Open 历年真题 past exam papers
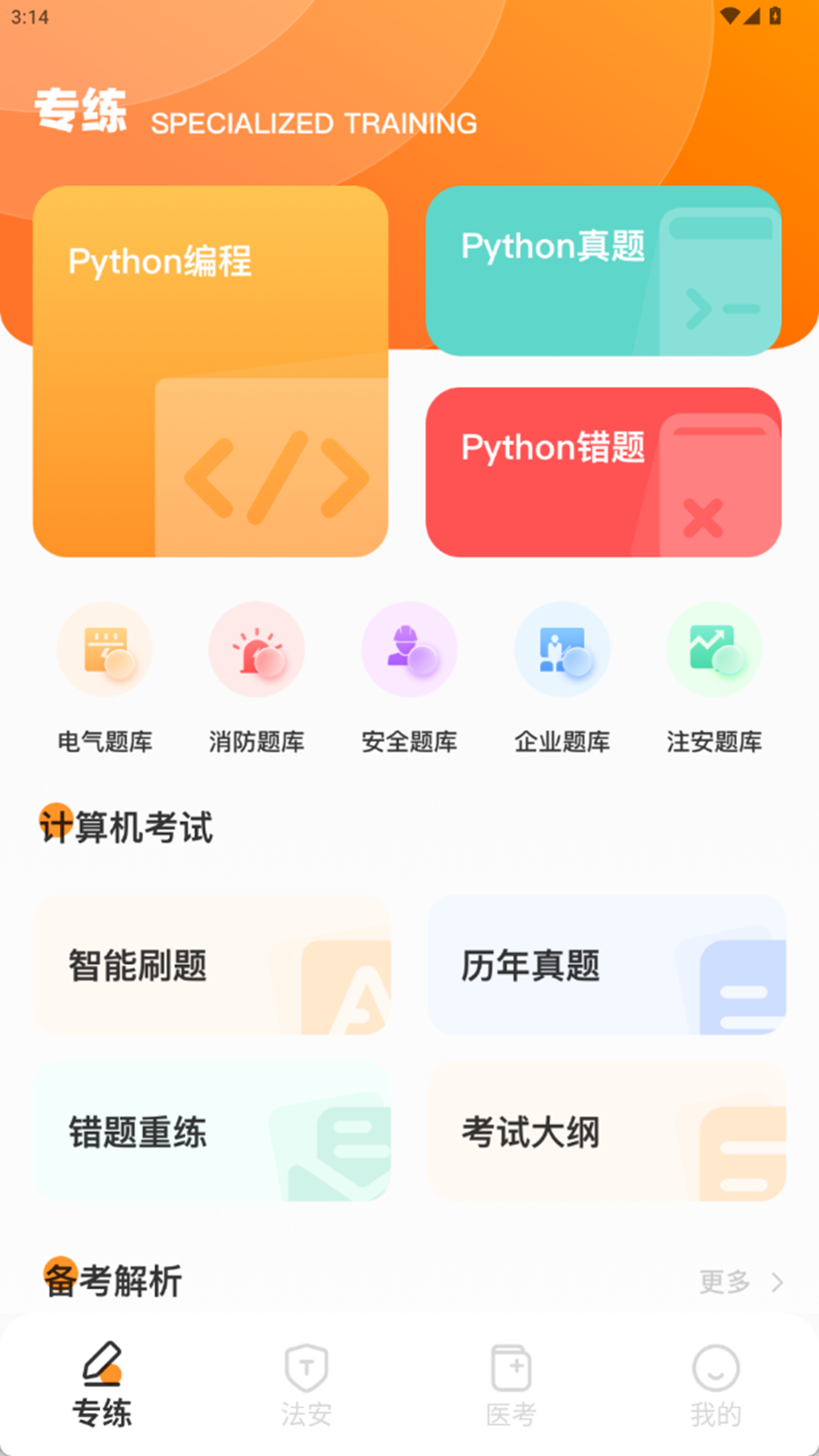This screenshot has width=819, height=1456. click(604, 965)
